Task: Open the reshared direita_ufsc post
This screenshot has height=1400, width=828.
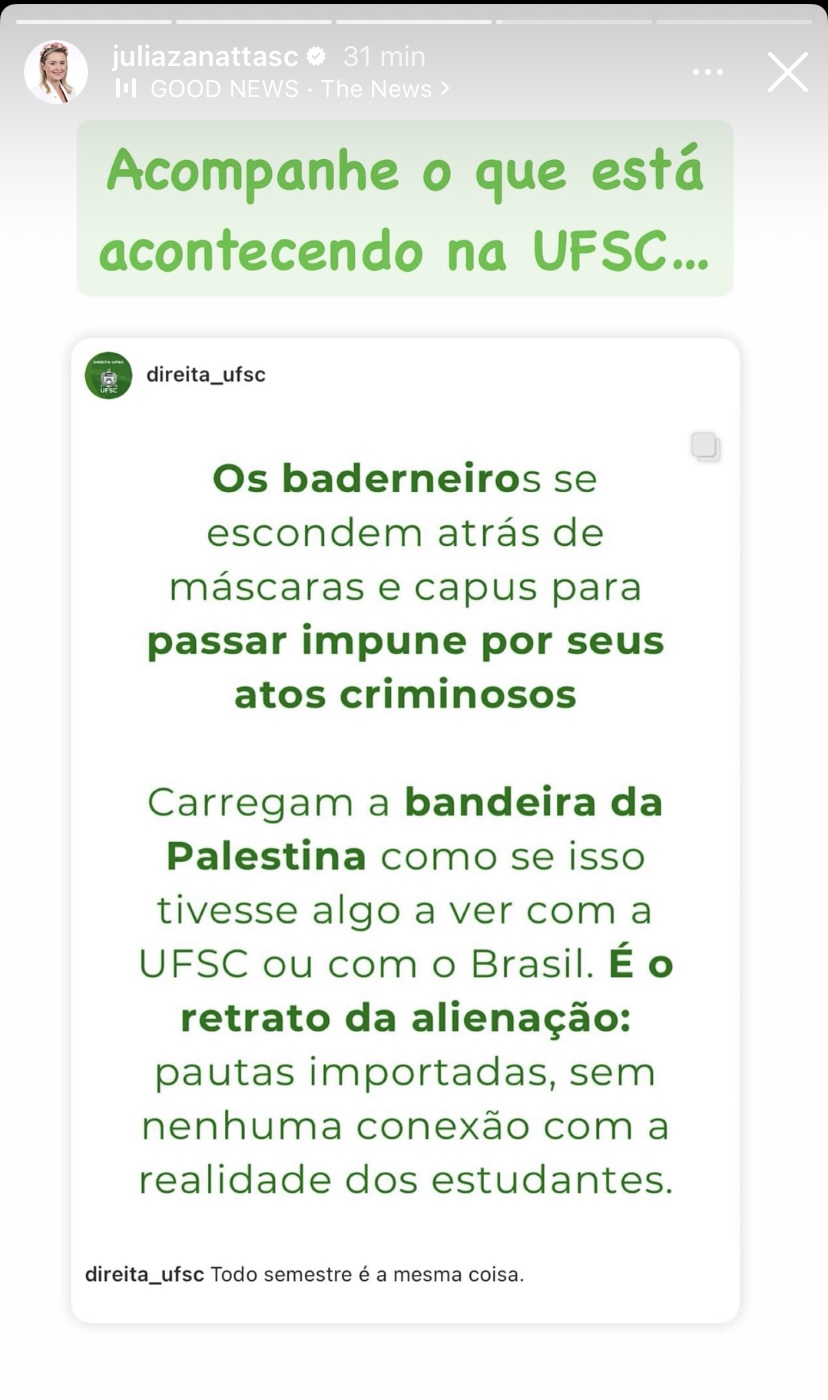Action: [x=405, y=830]
